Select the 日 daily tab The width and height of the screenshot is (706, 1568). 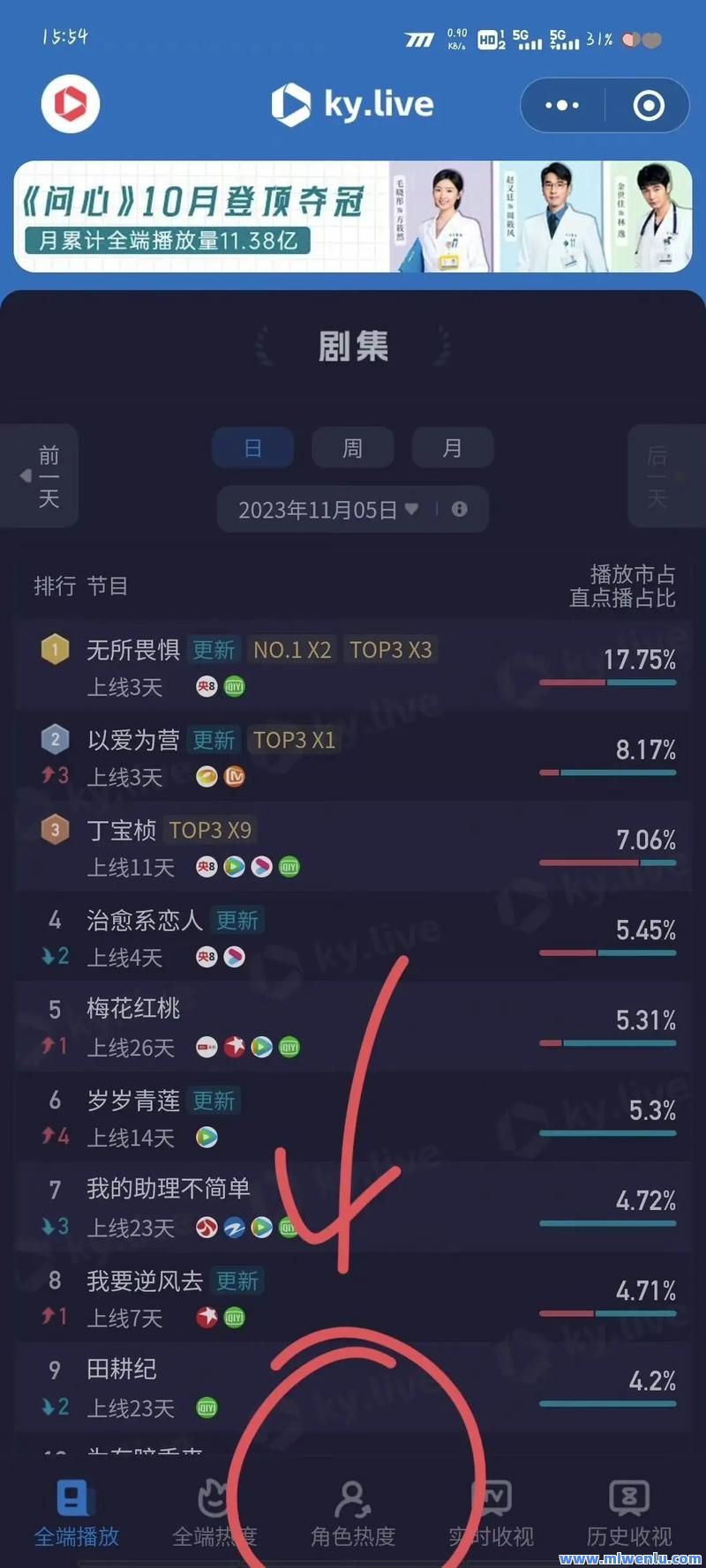coord(252,448)
